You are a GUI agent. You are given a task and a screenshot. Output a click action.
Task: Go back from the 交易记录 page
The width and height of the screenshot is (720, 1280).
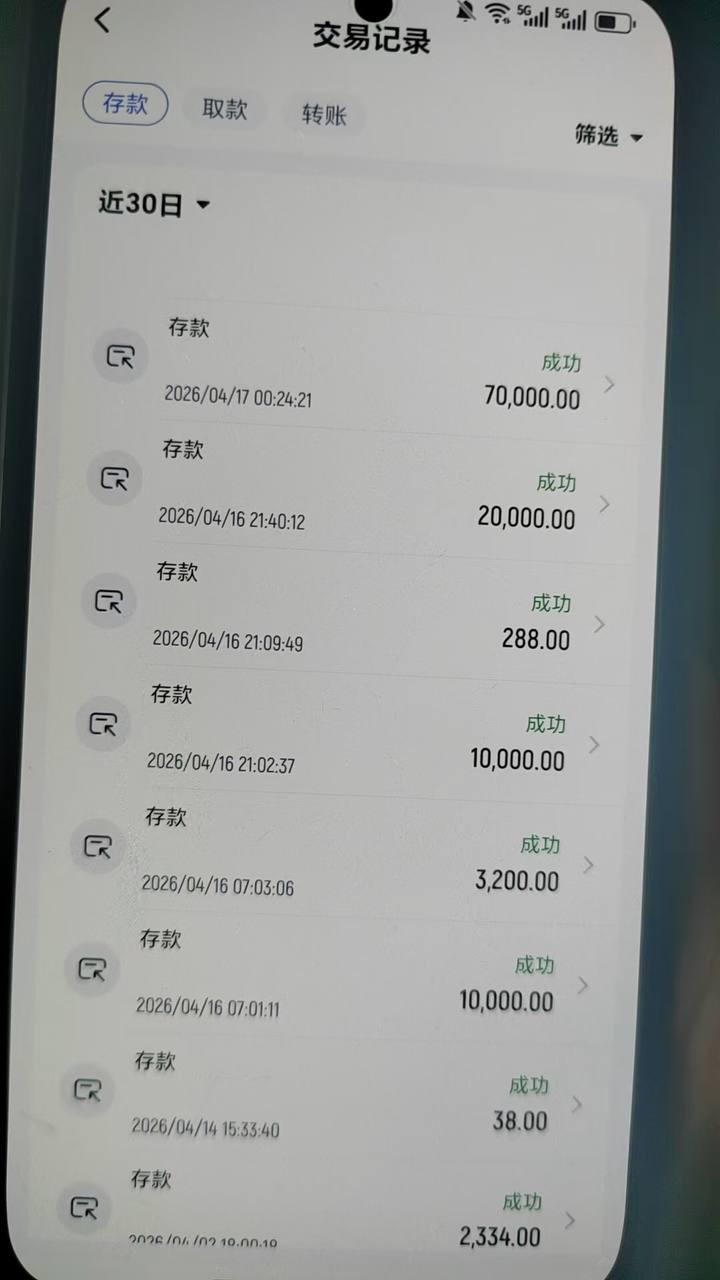tap(102, 20)
